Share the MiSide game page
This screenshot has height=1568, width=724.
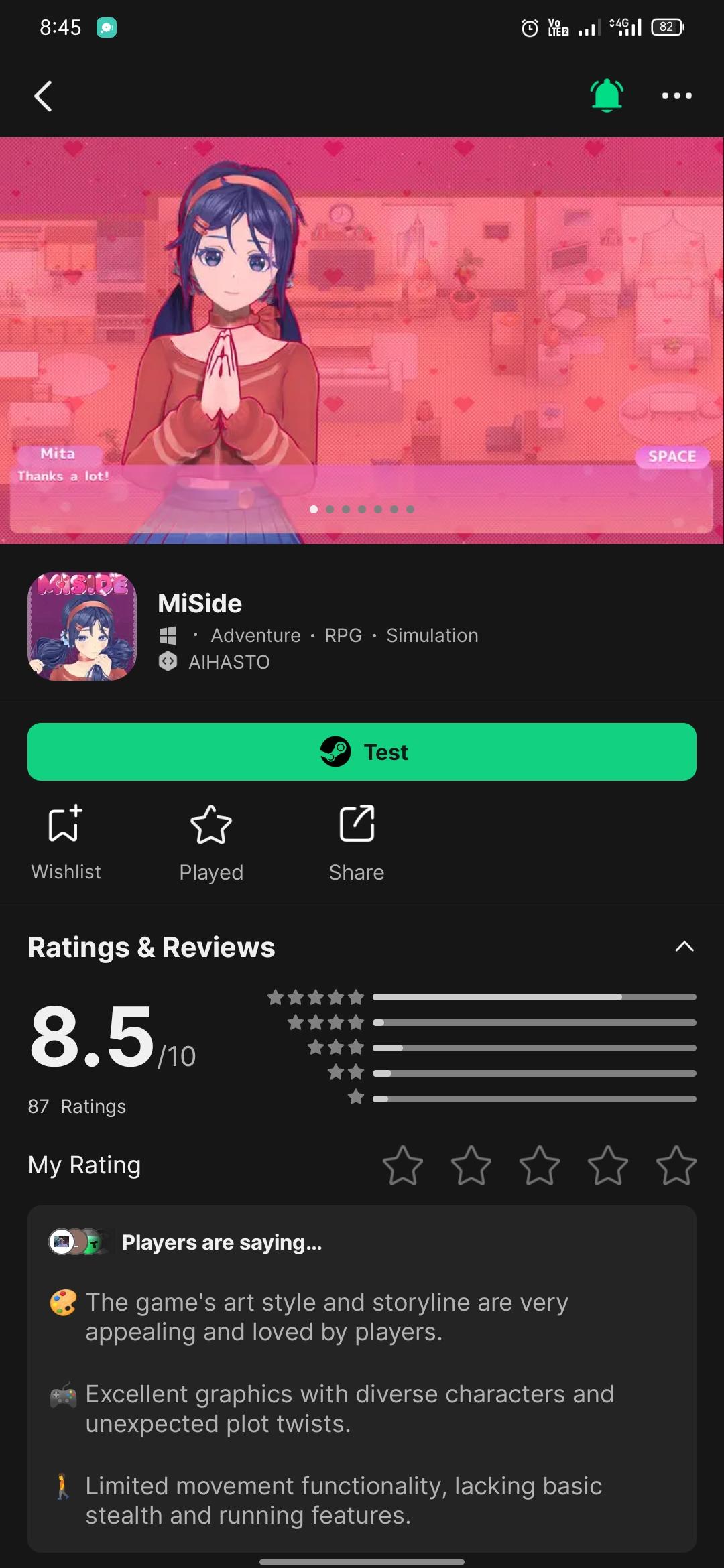coord(357,842)
